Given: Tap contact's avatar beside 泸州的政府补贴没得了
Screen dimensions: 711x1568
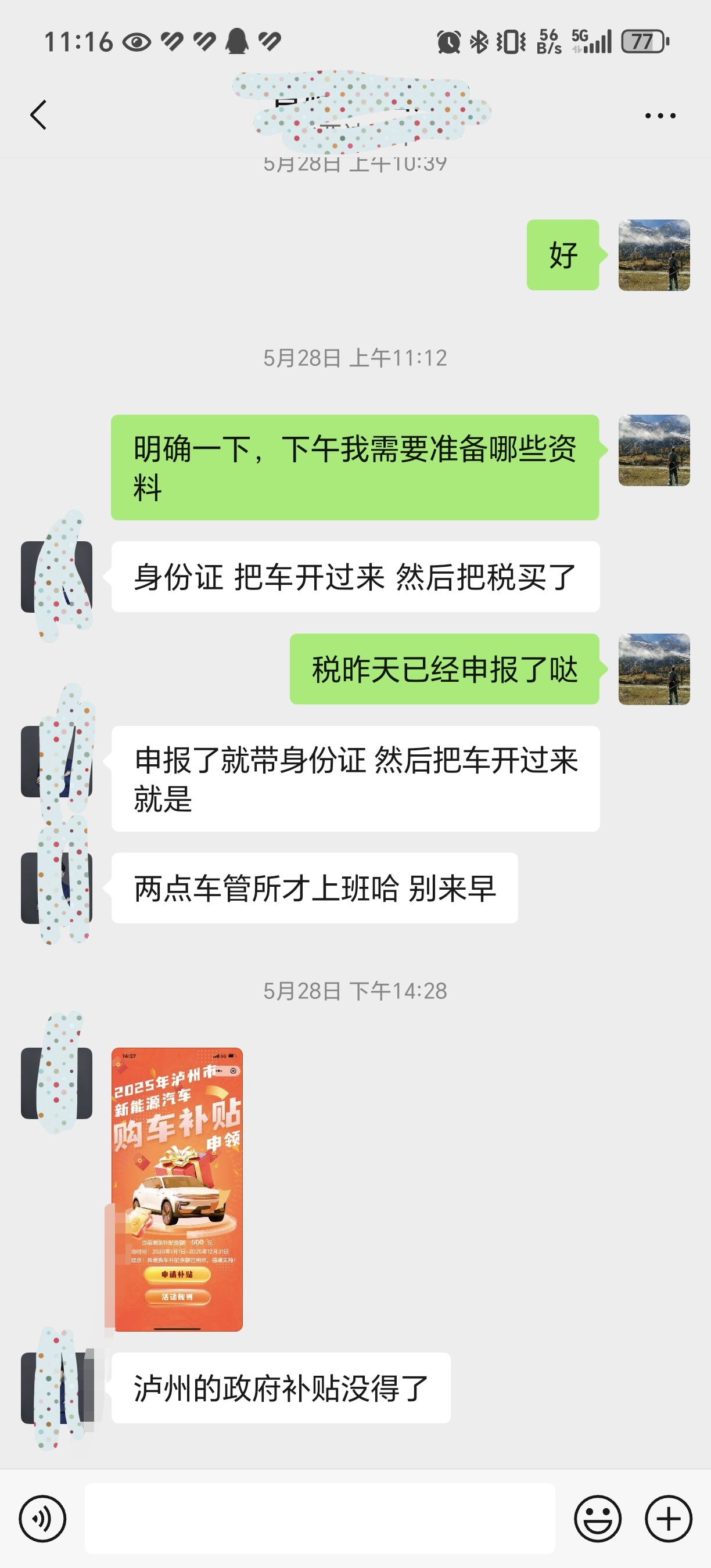Looking at the screenshot, I should point(56,1388).
